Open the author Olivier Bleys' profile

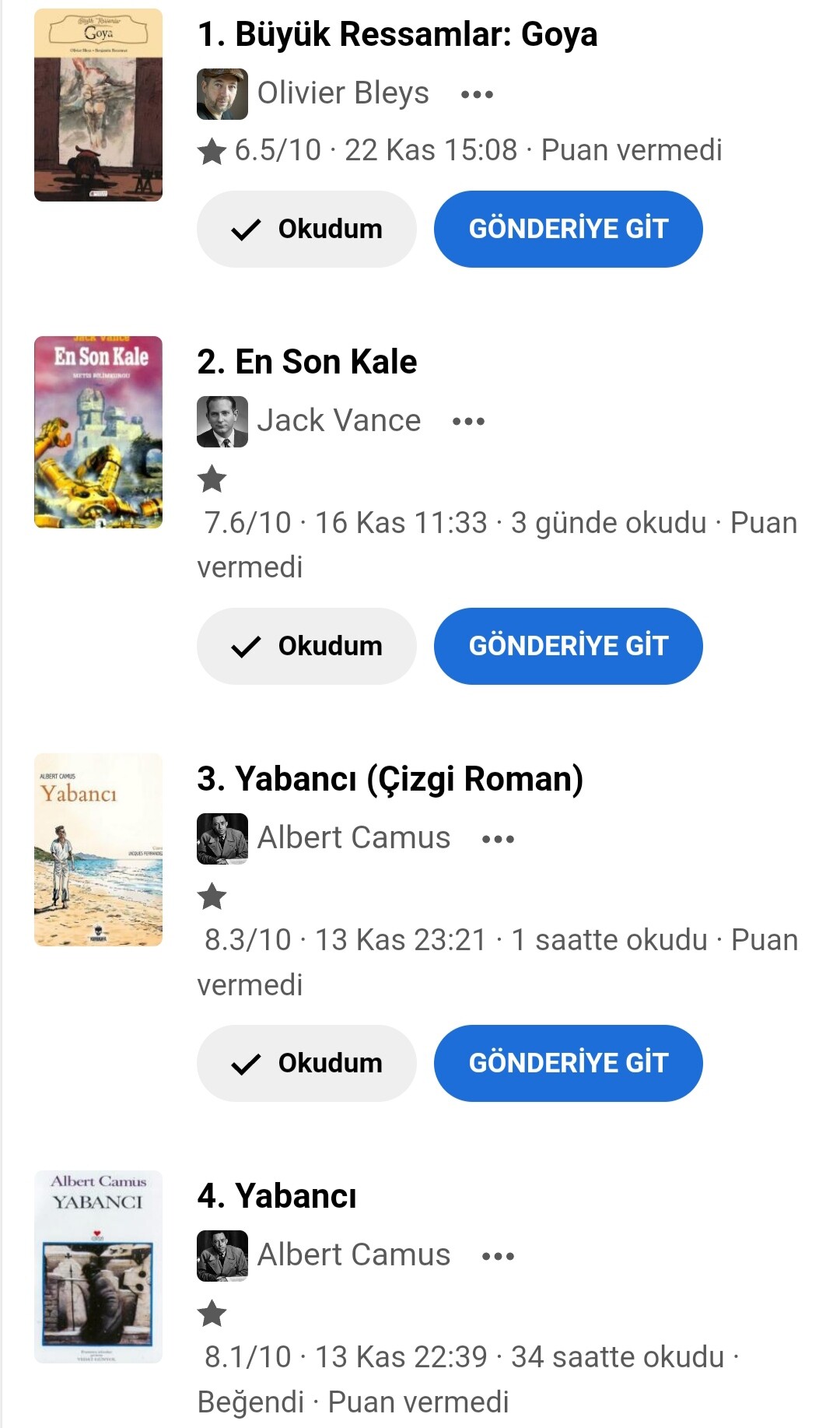point(342,93)
